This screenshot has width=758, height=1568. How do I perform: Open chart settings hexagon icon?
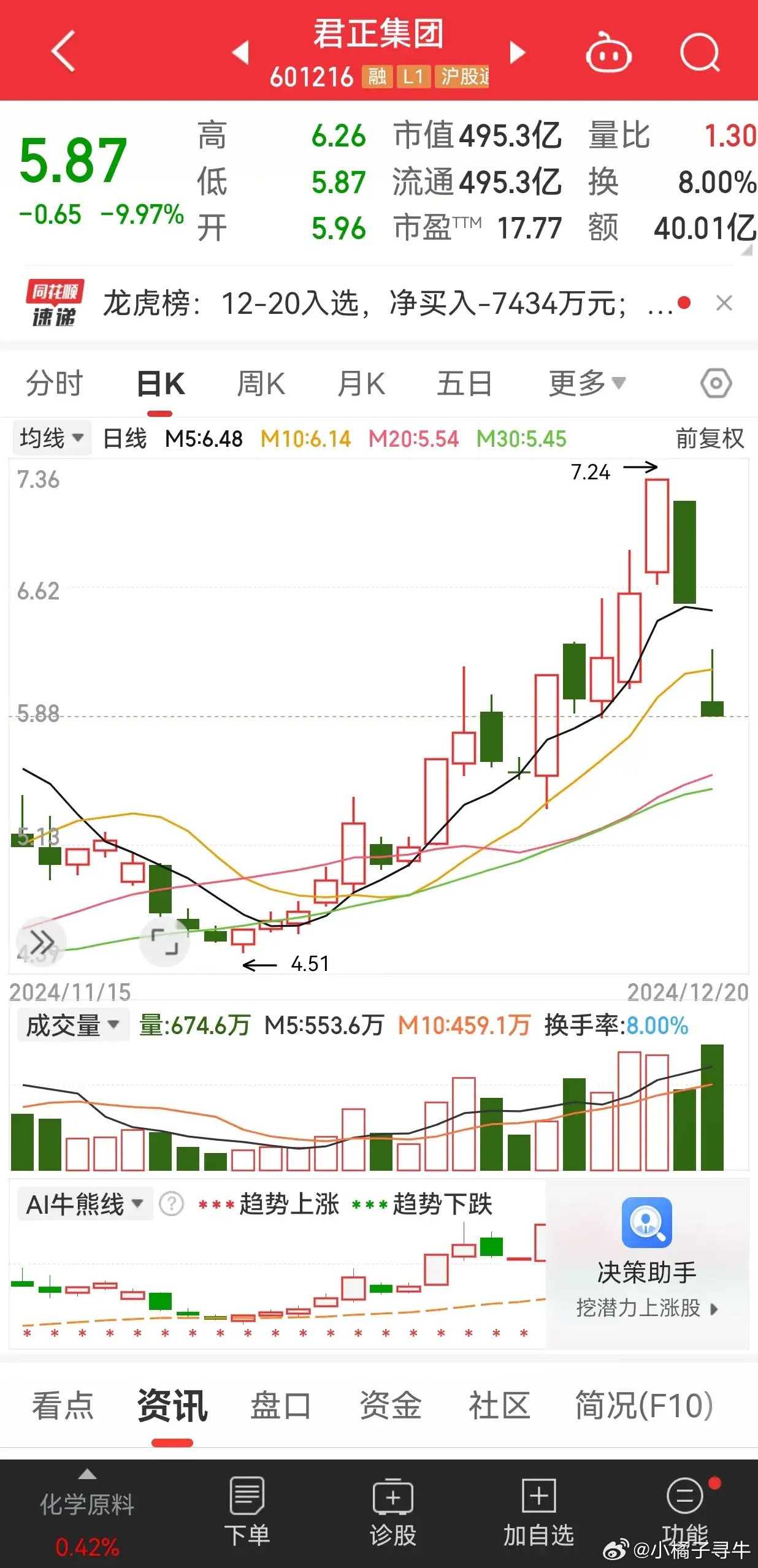coord(716,384)
